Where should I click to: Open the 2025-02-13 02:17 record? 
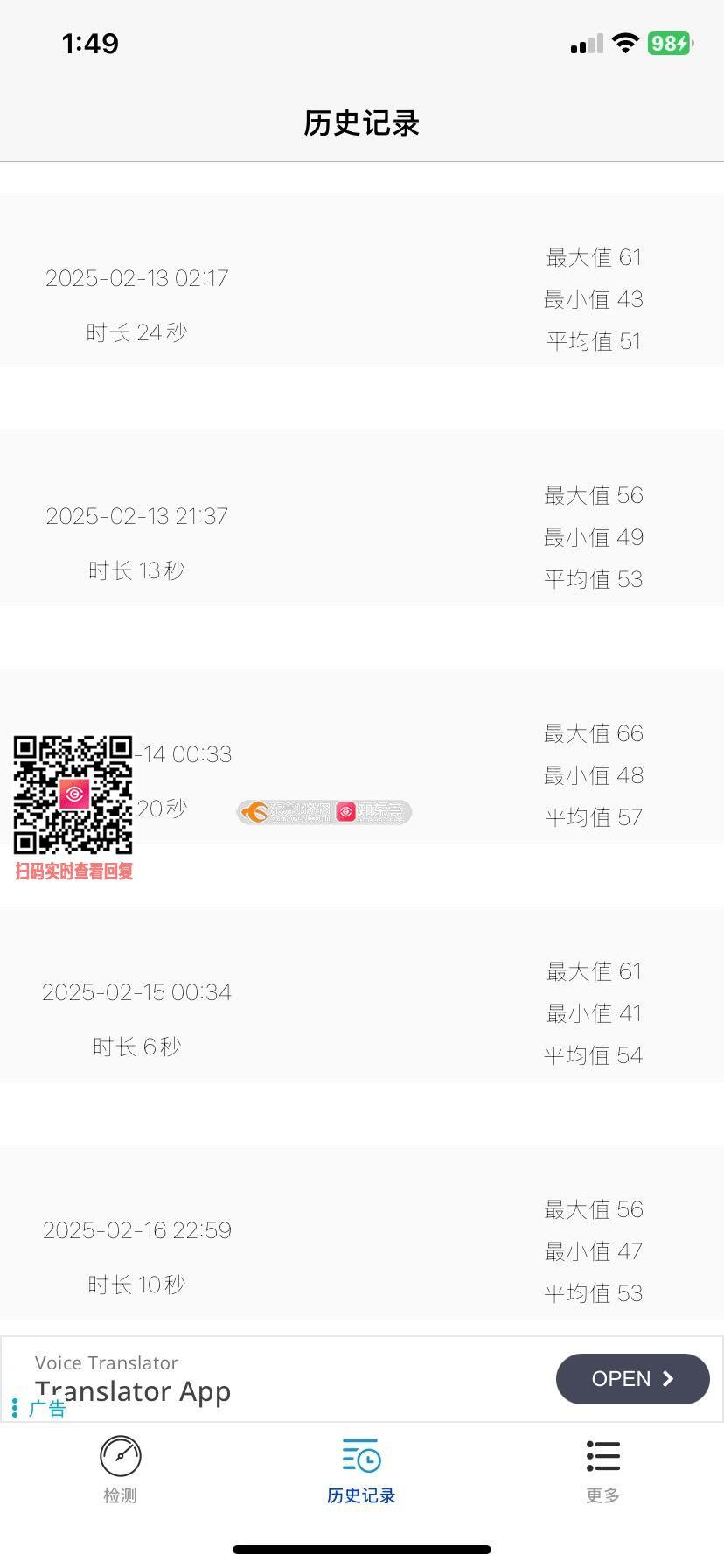[x=362, y=280]
